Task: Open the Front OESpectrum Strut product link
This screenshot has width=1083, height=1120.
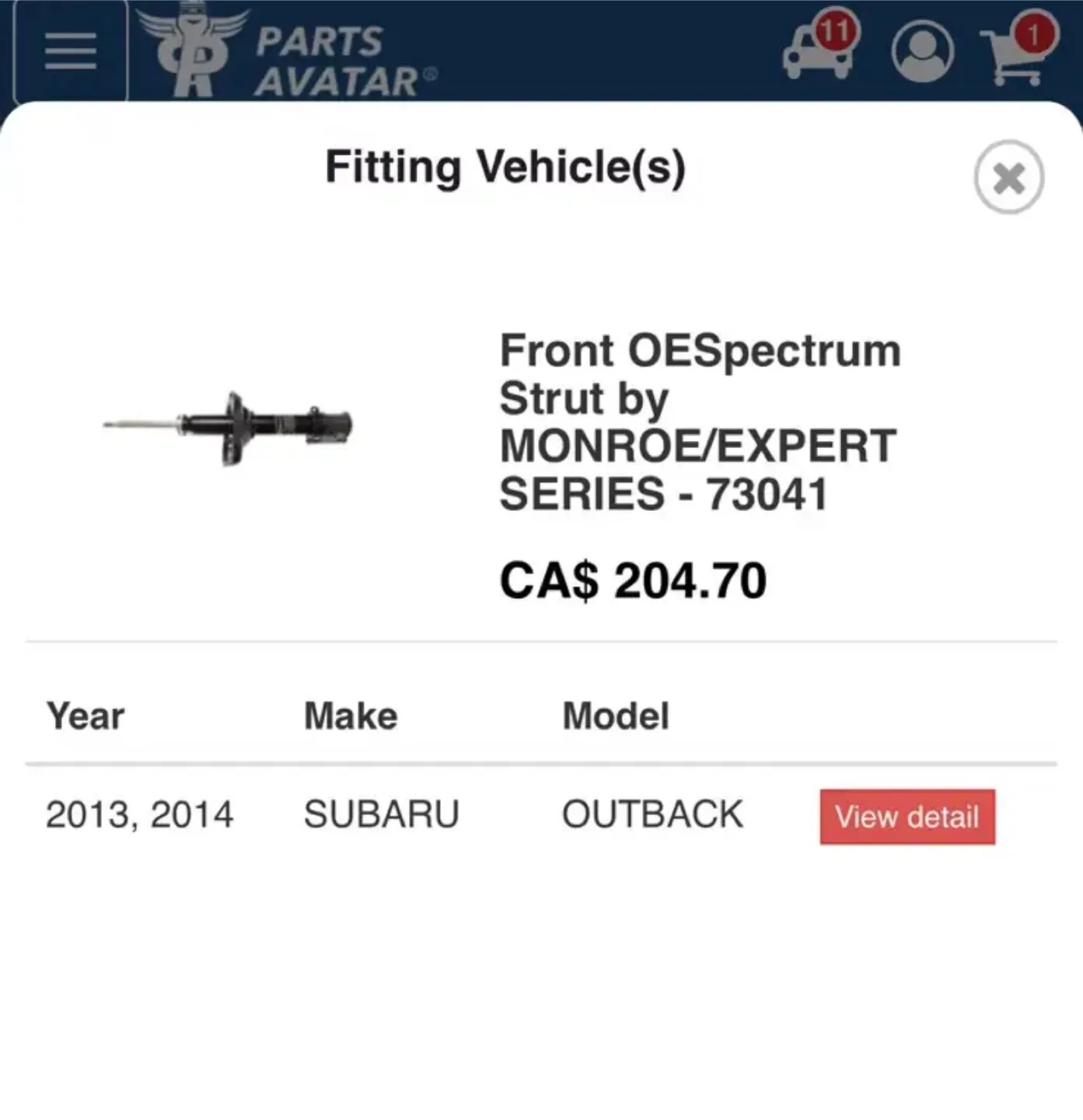Action: click(699, 421)
